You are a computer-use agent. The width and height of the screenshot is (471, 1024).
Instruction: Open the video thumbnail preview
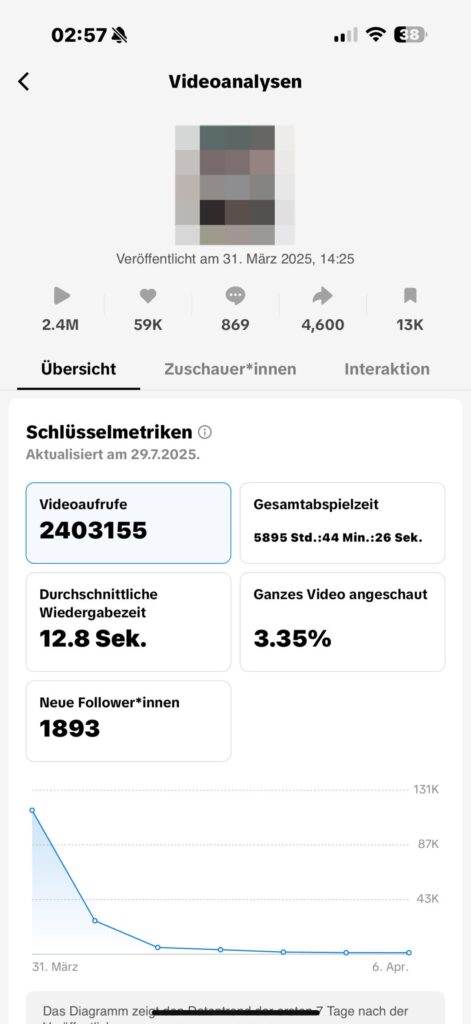[x=235, y=185]
